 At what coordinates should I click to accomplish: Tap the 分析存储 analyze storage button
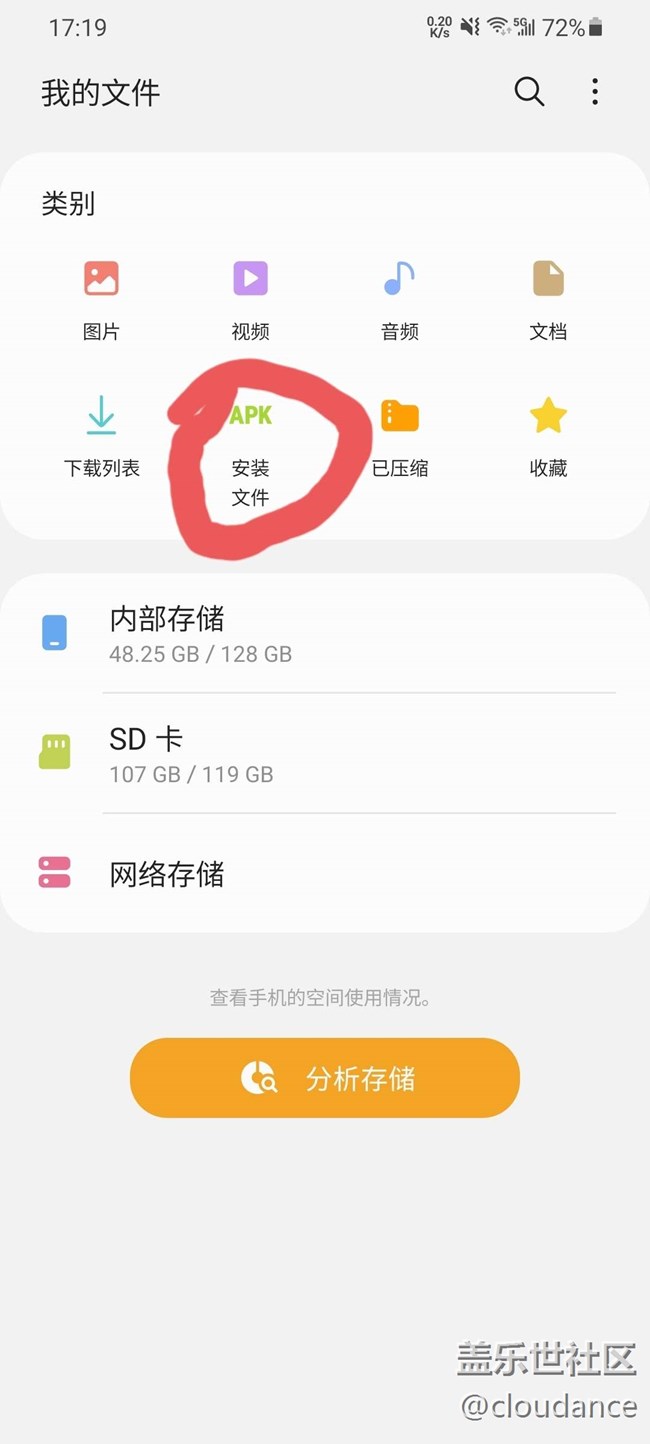pos(325,1077)
